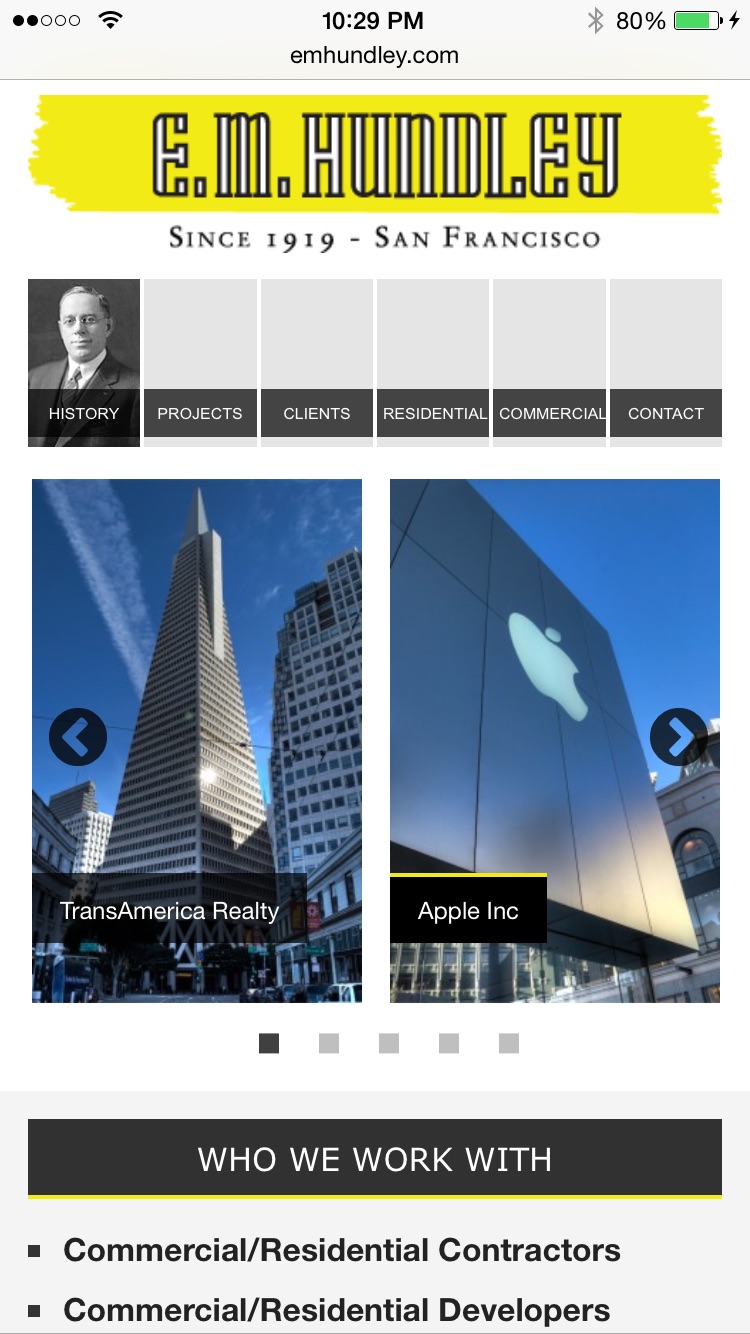The image size is (750, 1334).
Task: Open the History section
Action: [x=84, y=412]
